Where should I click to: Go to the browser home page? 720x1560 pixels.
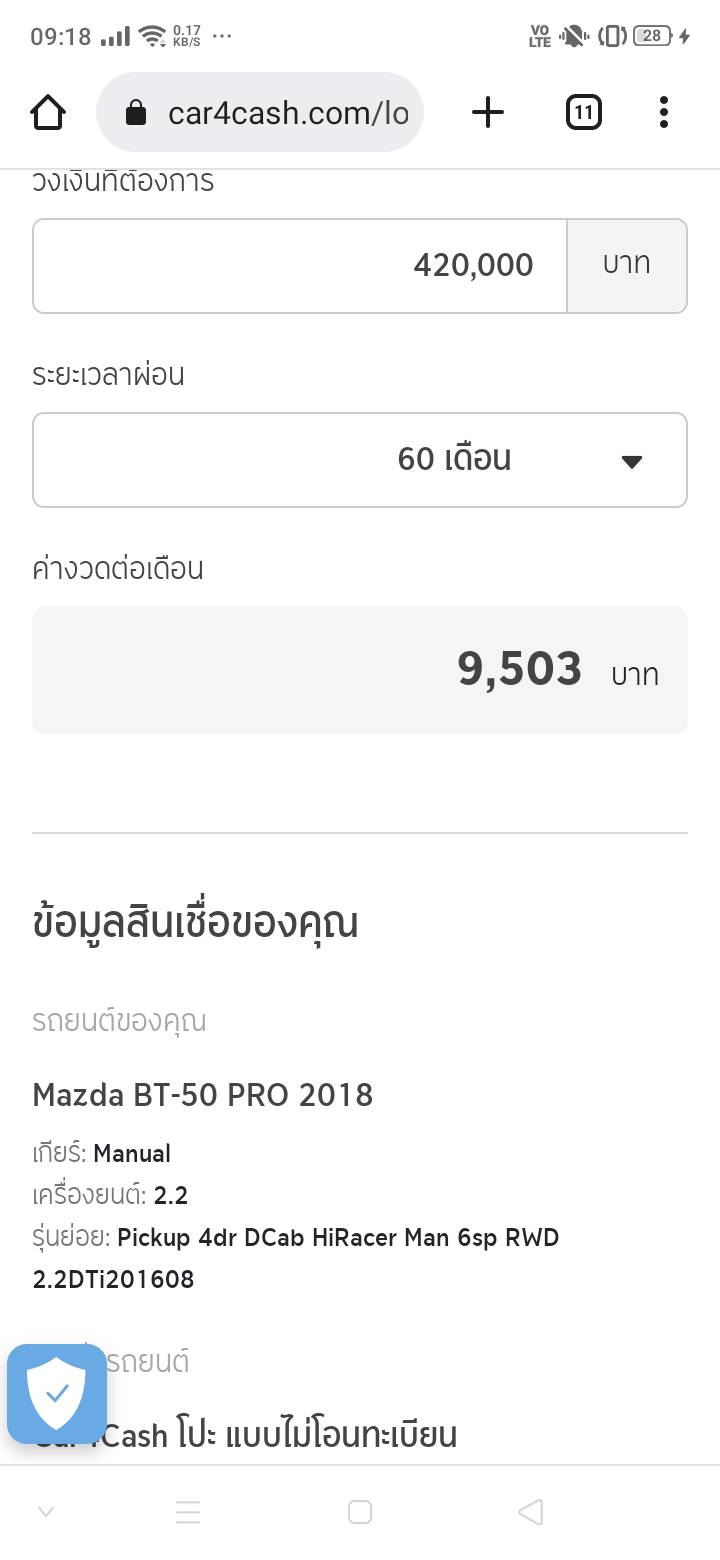[x=48, y=113]
